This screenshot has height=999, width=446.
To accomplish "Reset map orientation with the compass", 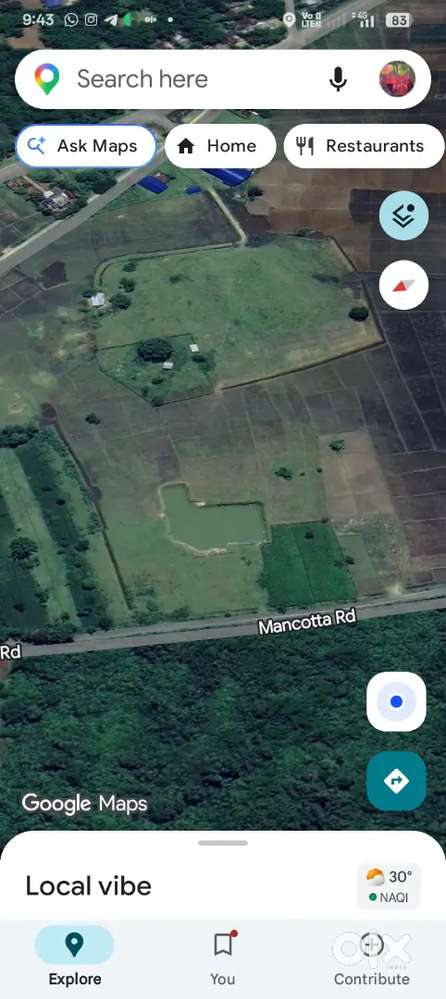I will 403,285.
